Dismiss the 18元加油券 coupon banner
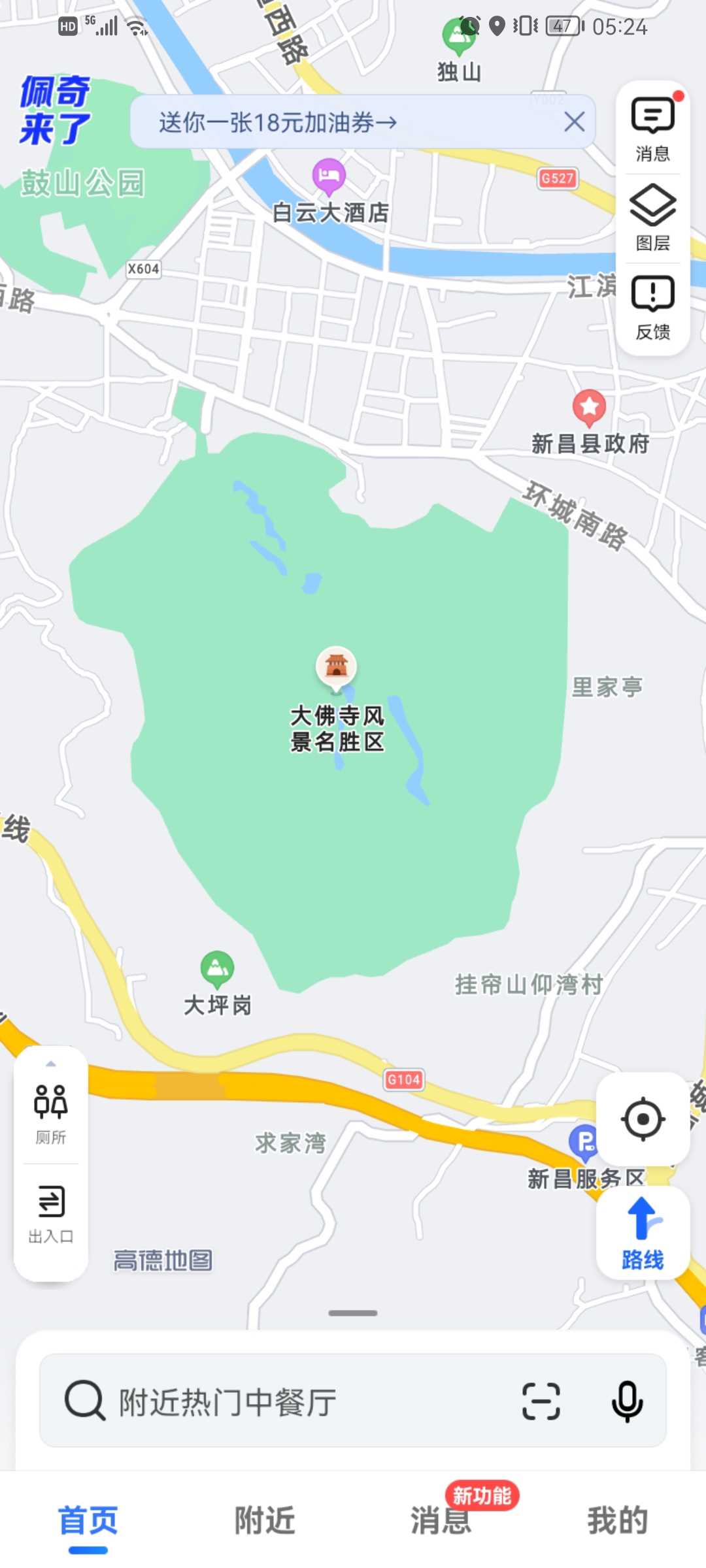The width and height of the screenshot is (706, 1568). pyautogui.click(x=574, y=122)
